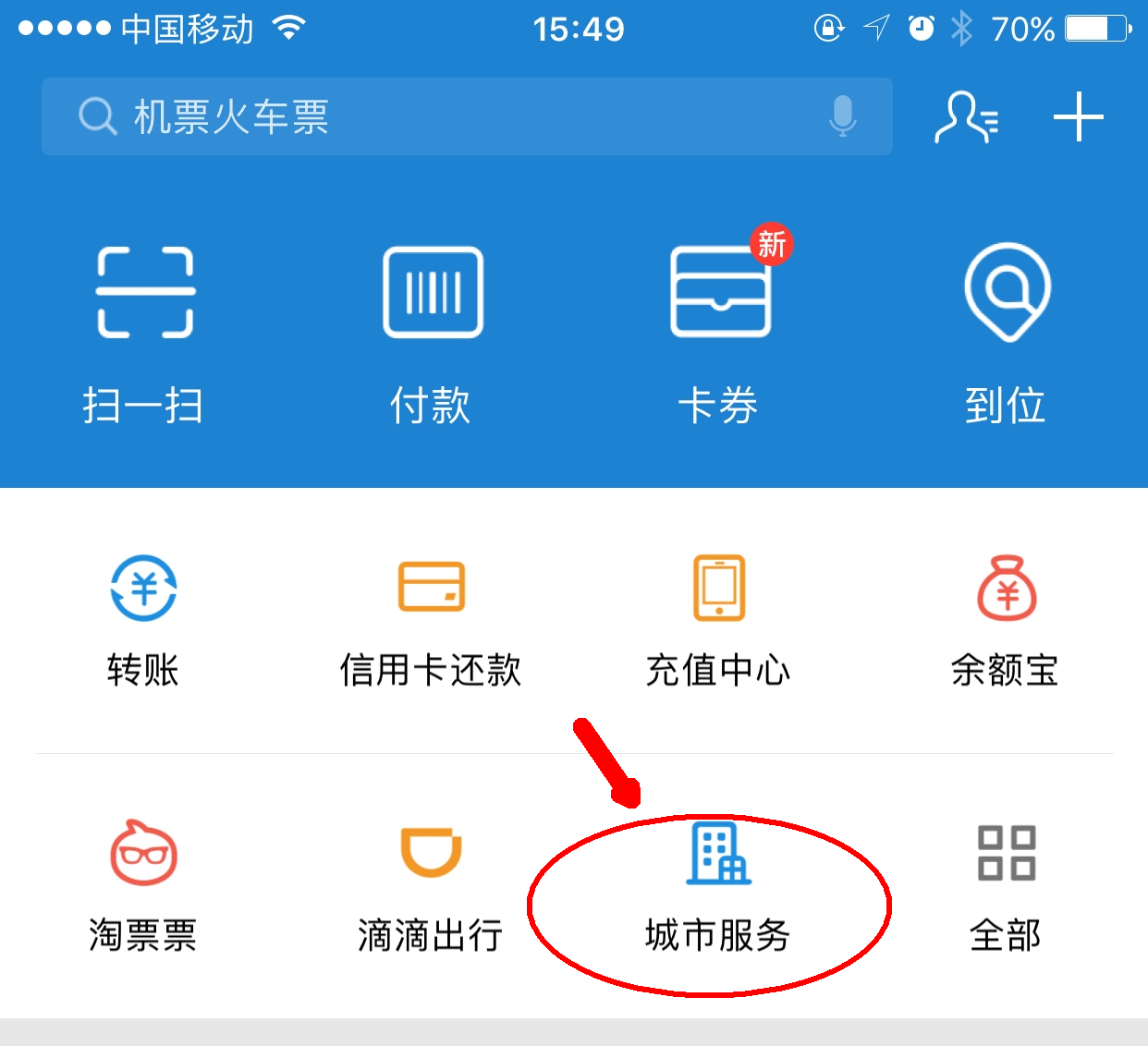The width and height of the screenshot is (1148, 1046).
Task: Open 余额宝
Action: 1006,619
